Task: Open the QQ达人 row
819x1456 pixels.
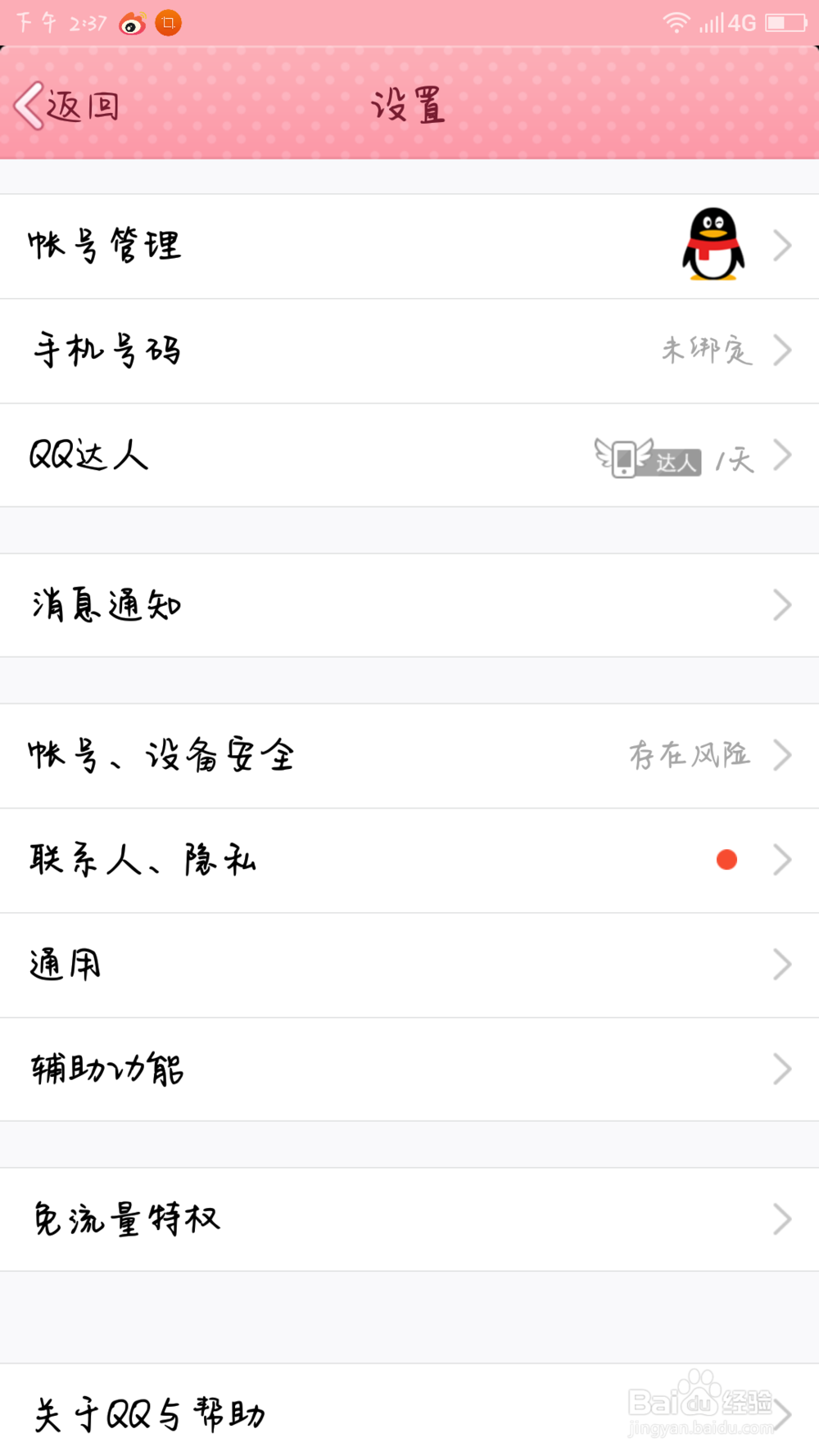Action: click(x=409, y=455)
